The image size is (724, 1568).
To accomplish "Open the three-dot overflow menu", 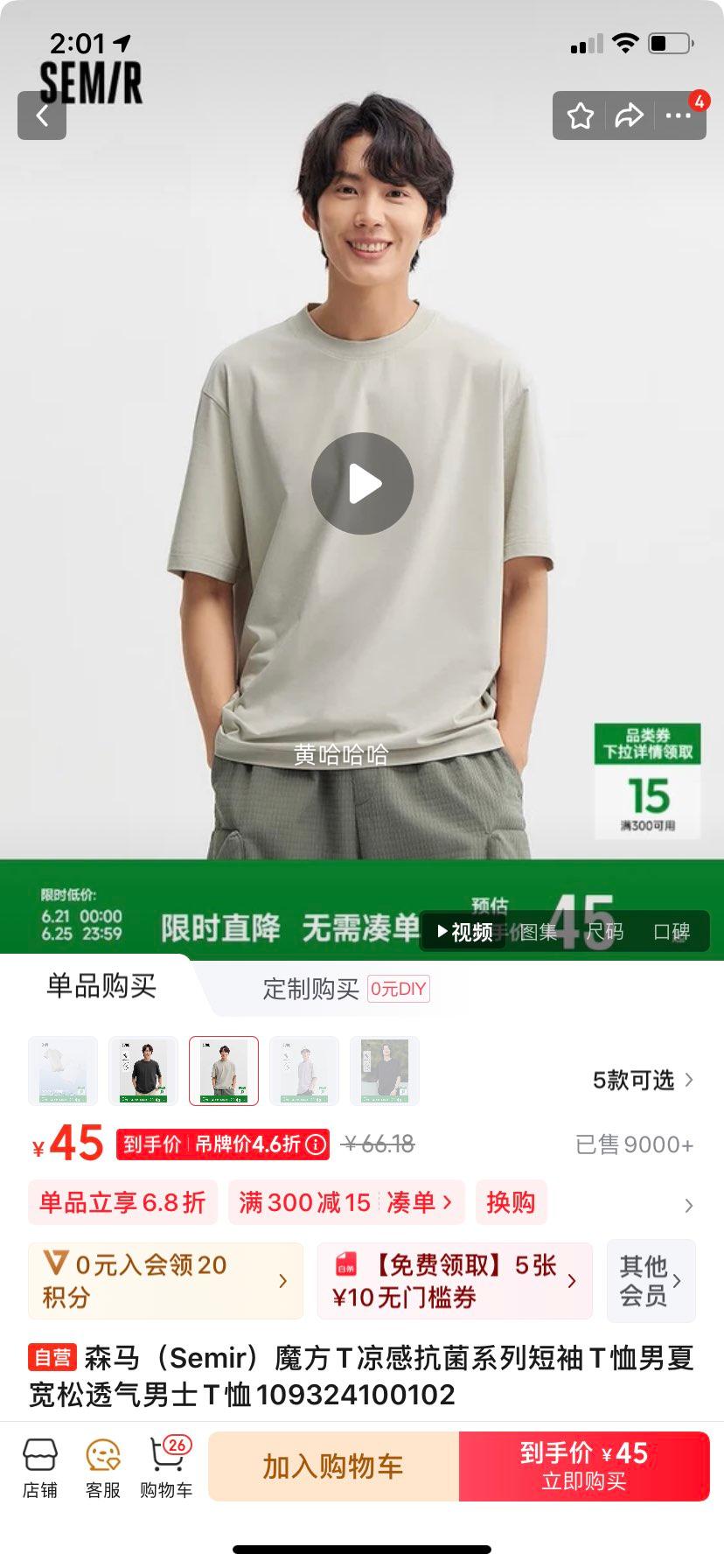I will pyautogui.click(x=679, y=115).
